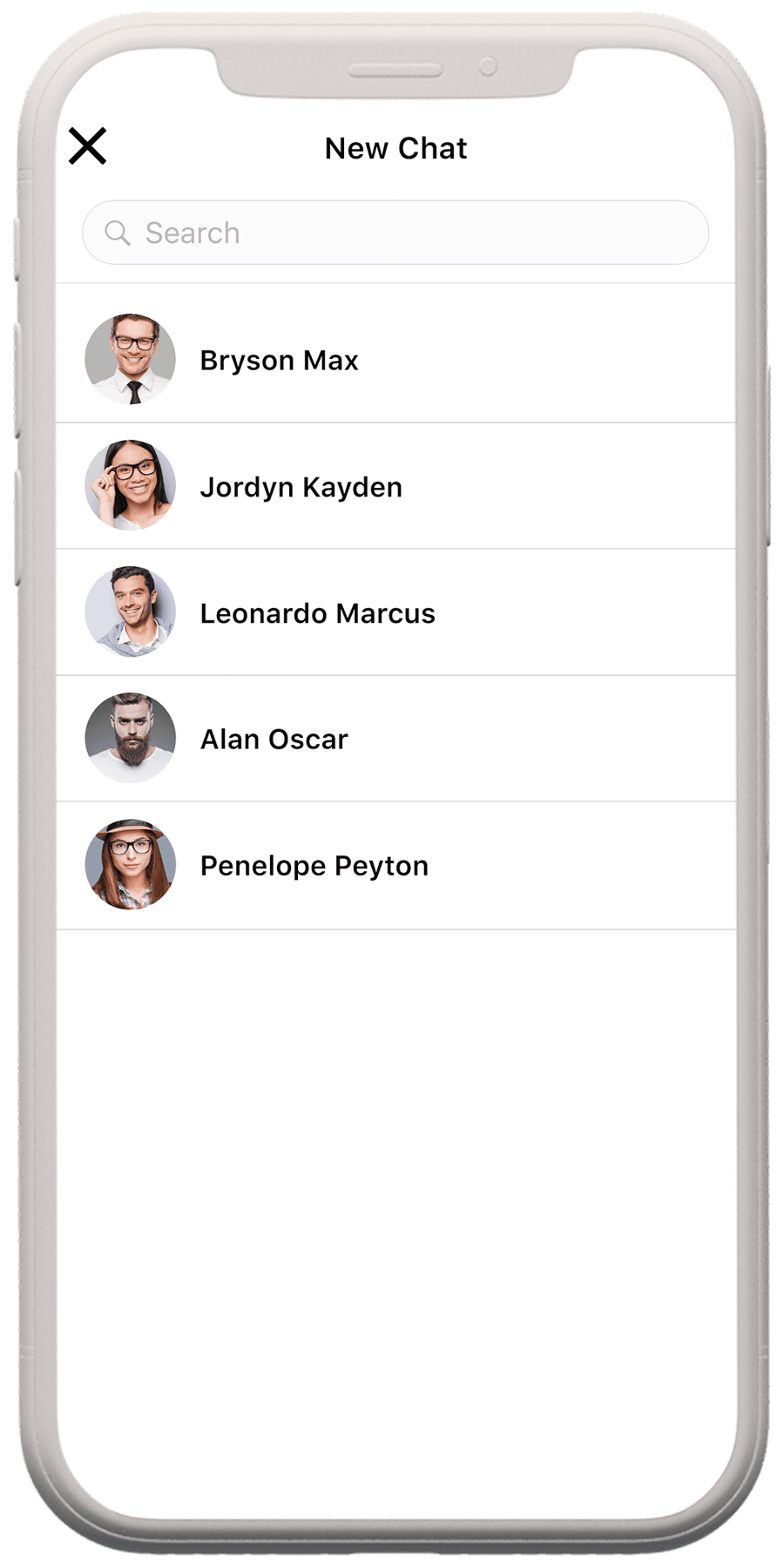Select Jordyn Kayden from the list

point(396,486)
